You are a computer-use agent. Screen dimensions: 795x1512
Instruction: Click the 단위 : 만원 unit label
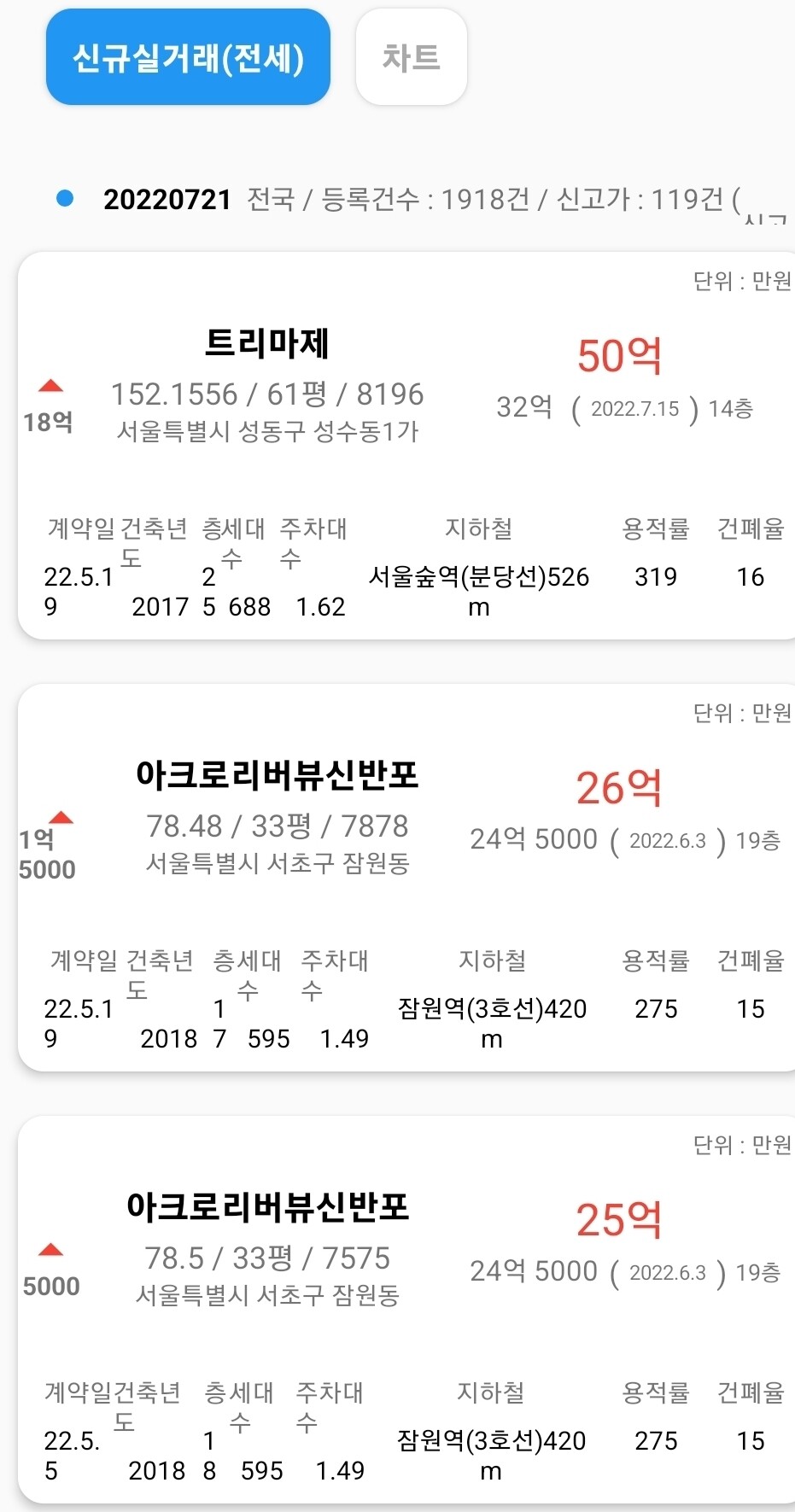coord(742,279)
